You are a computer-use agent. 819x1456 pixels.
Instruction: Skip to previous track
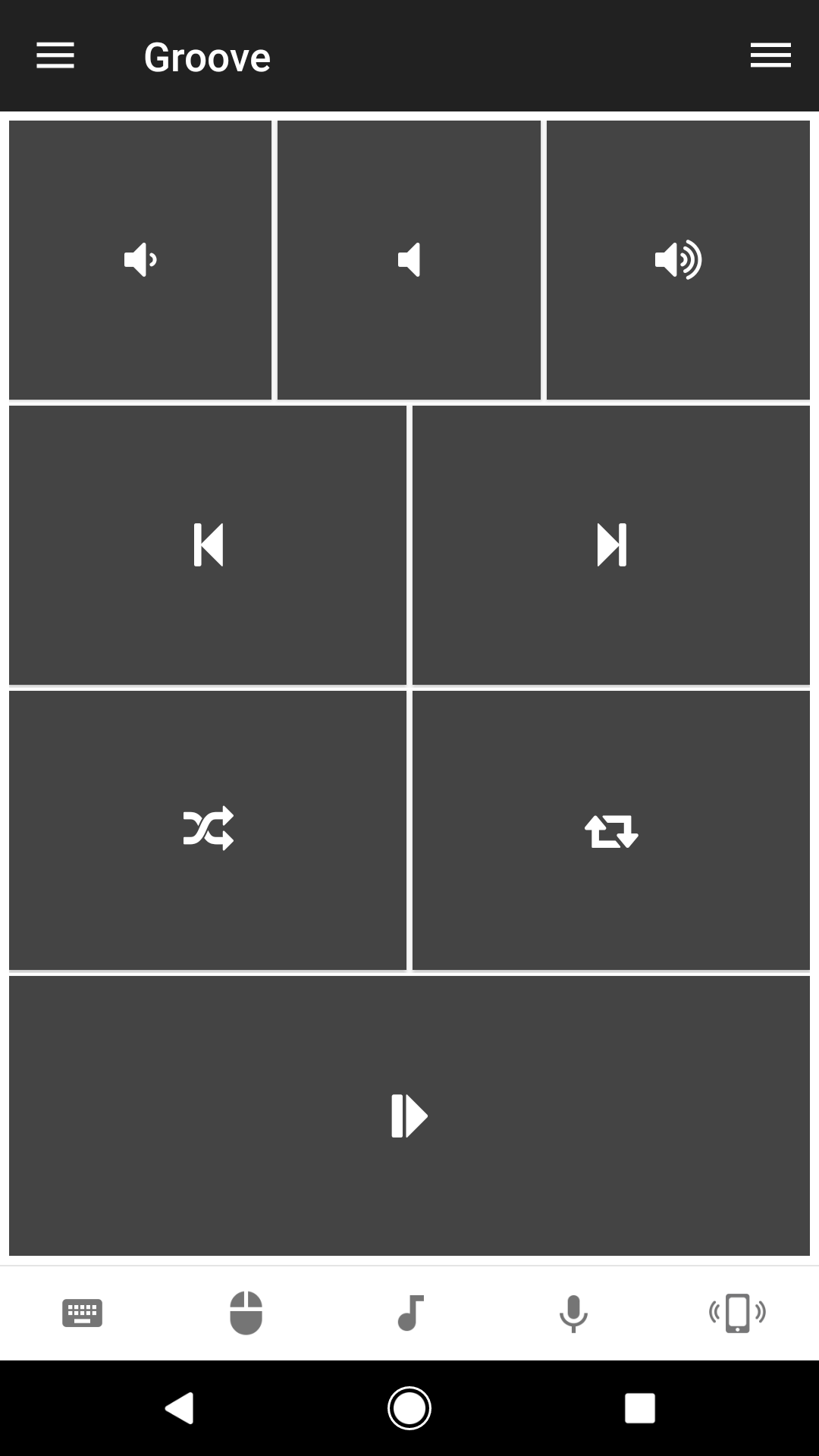pyautogui.click(x=208, y=544)
